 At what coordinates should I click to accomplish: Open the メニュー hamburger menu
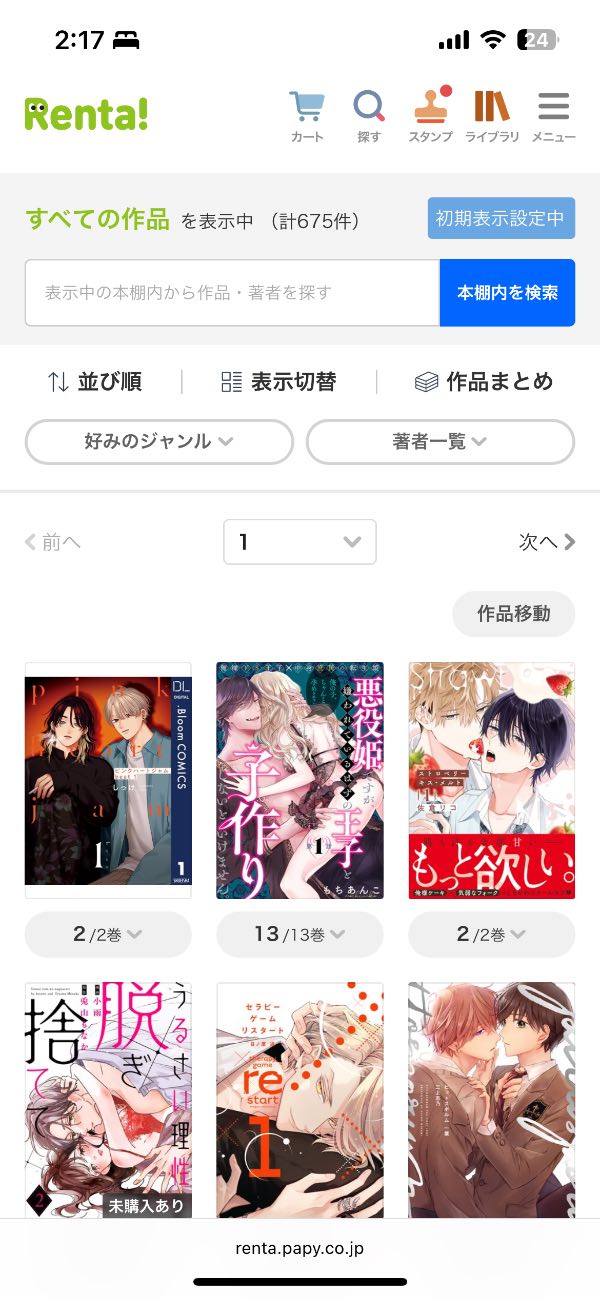point(553,116)
